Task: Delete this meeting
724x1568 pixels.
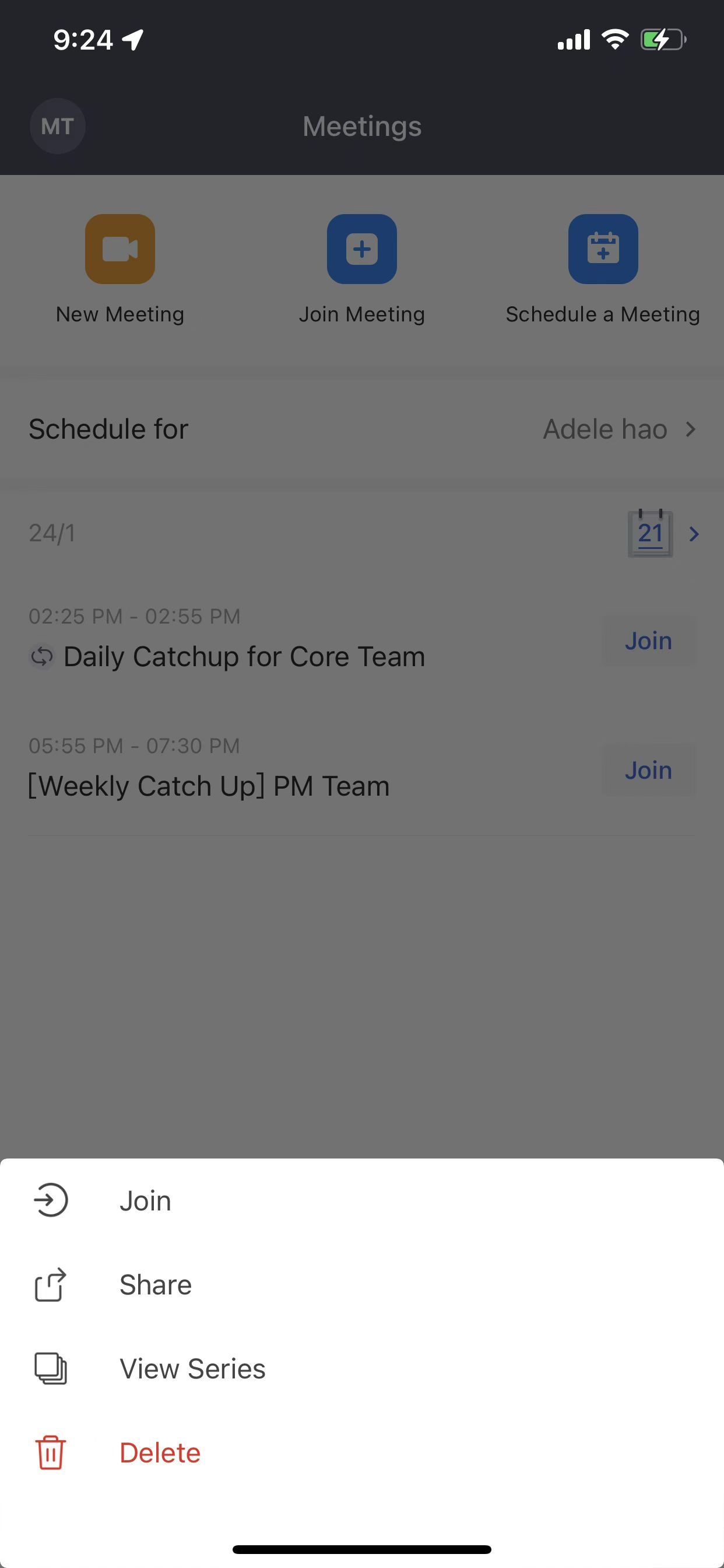Action: [159, 1453]
